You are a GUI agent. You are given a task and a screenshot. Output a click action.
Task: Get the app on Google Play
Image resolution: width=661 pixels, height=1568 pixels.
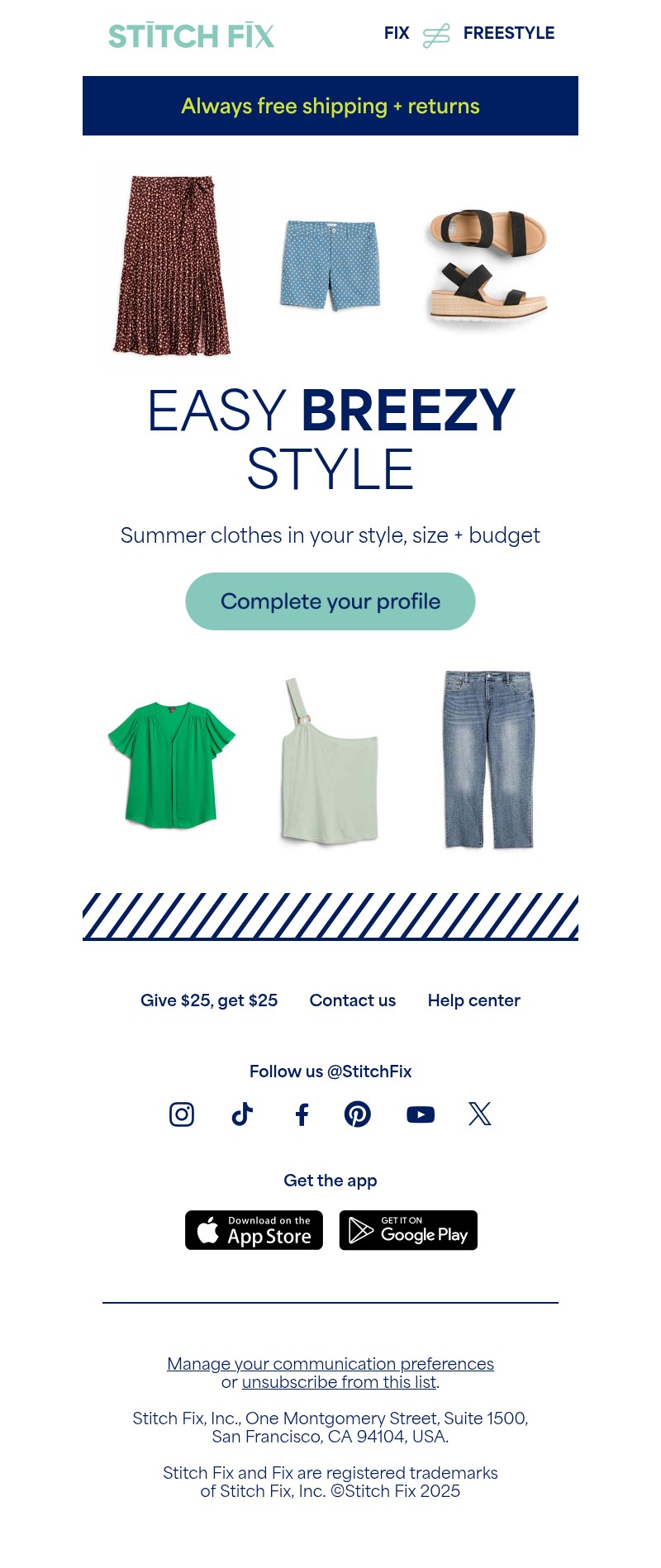[408, 1230]
